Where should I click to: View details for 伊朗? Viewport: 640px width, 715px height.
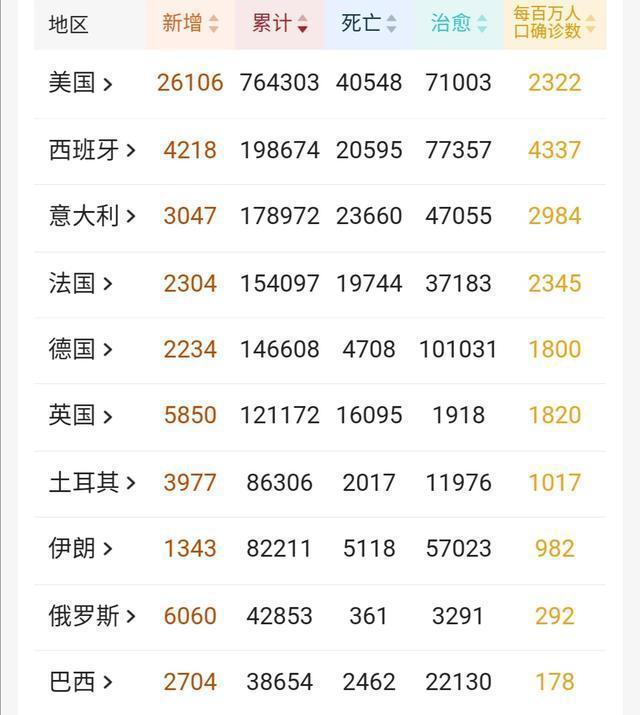[x=80, y=548]
